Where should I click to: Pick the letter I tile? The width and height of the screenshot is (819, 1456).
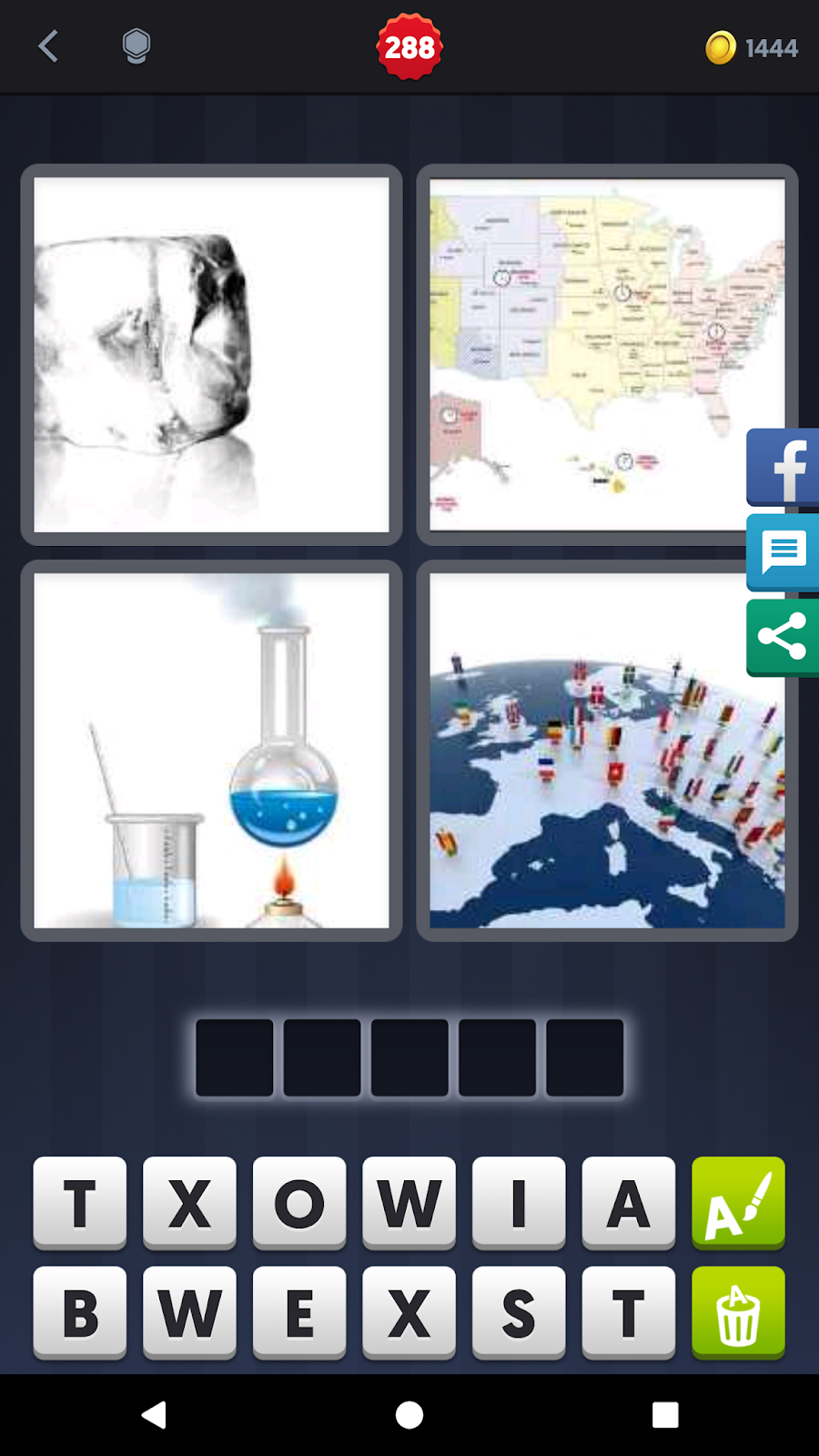[519, 1203]
